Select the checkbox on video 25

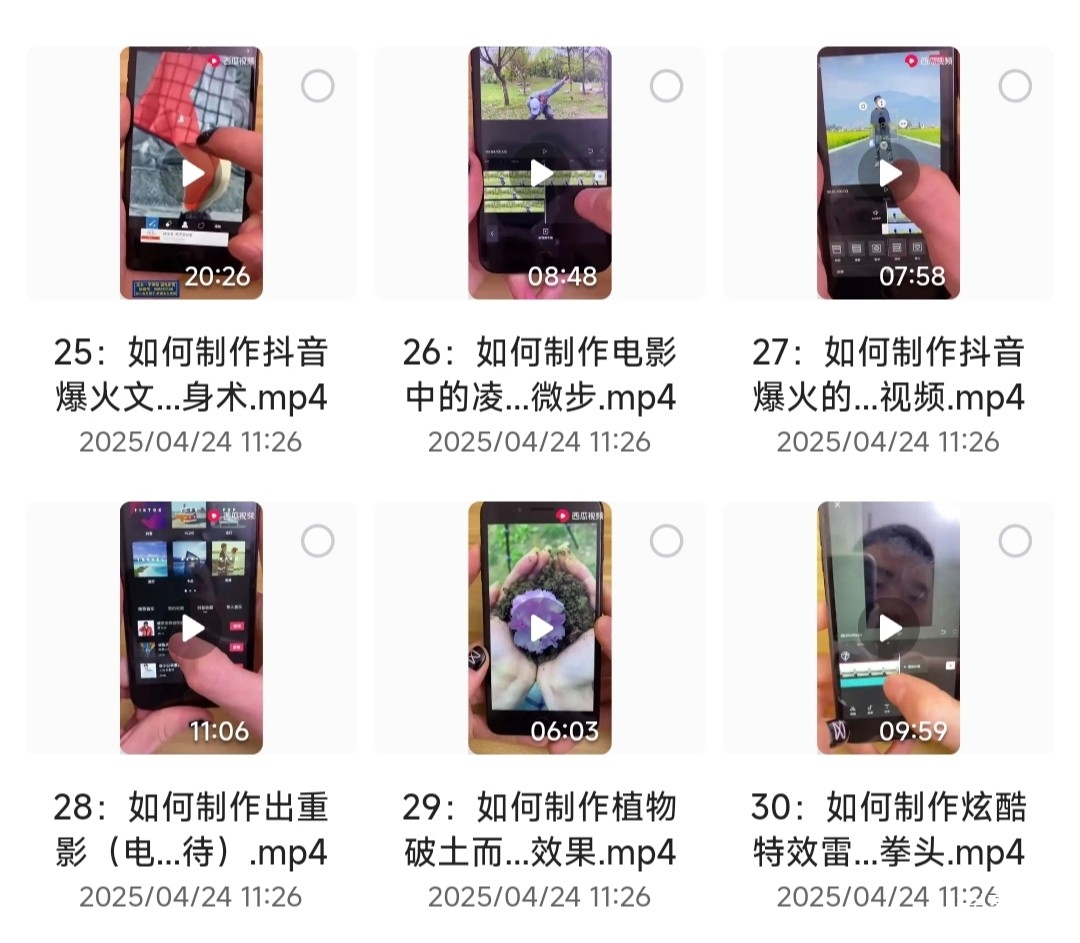click(x=318, y=87)
